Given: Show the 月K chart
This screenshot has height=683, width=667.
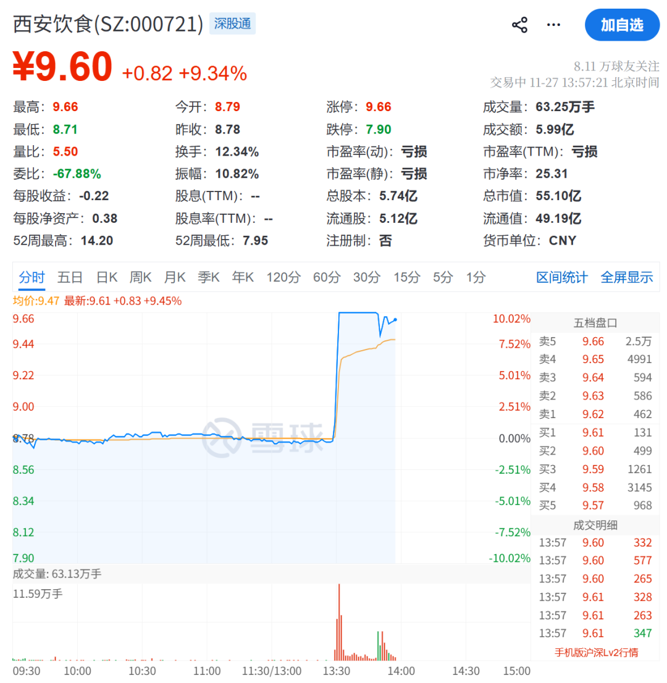Looking at the screenshot, I should click(175, 277).
